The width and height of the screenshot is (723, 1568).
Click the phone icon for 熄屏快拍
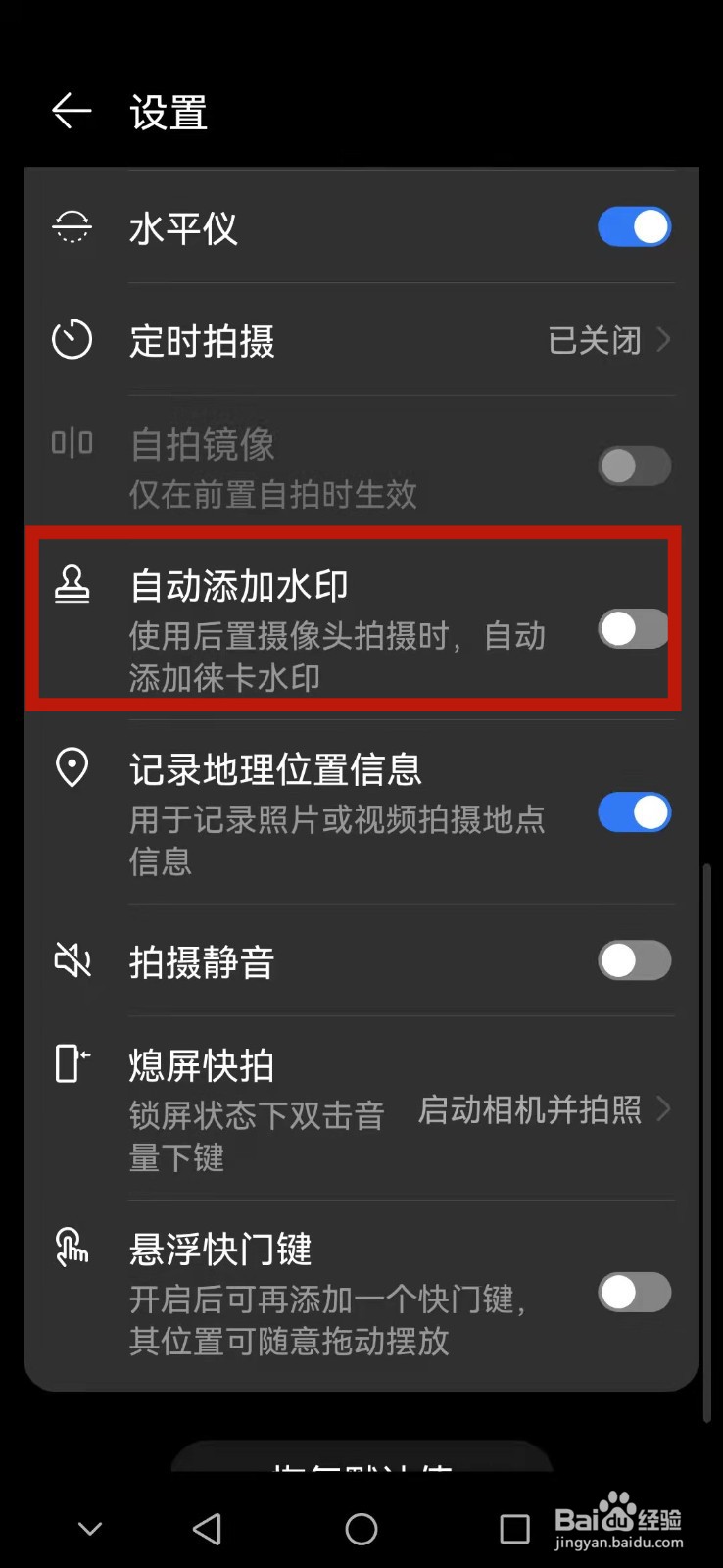[72, 1064]
